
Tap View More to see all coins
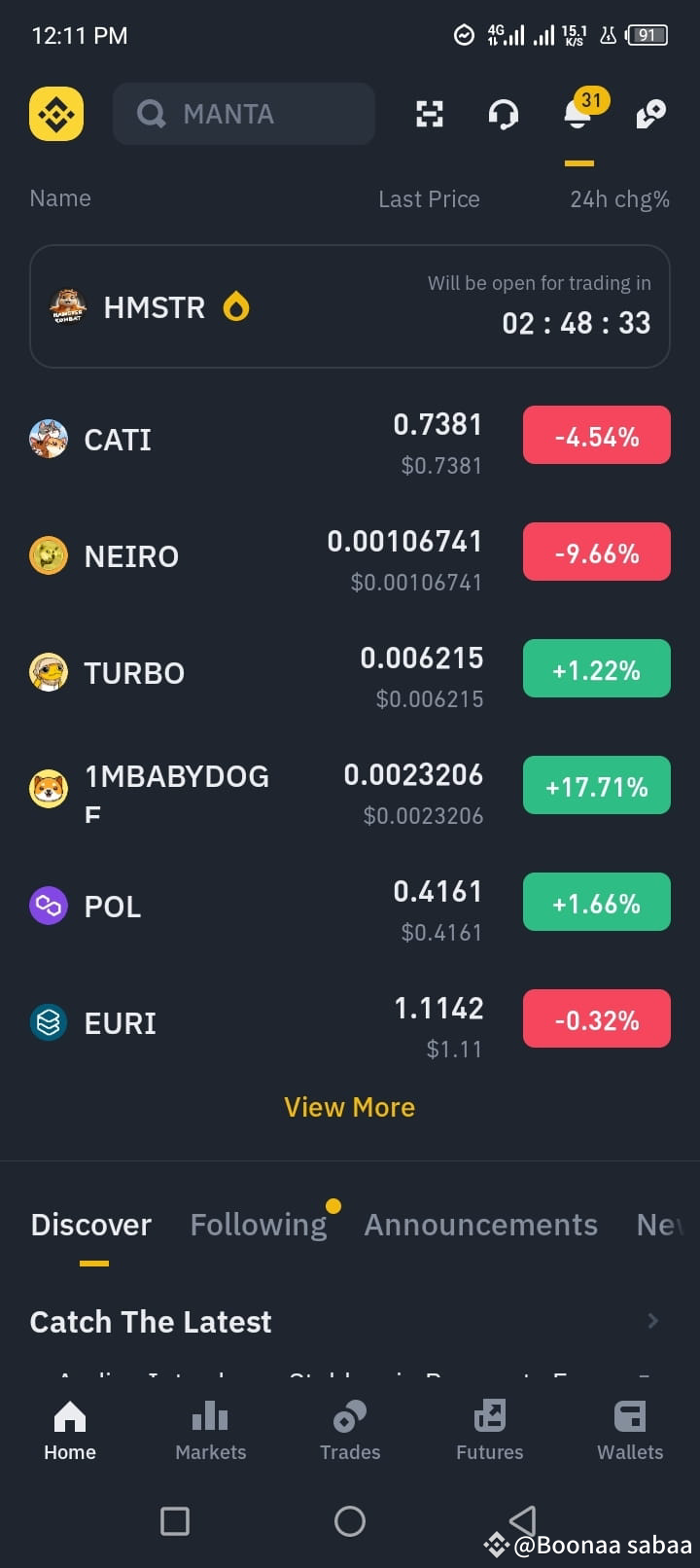click(349, 1107)
